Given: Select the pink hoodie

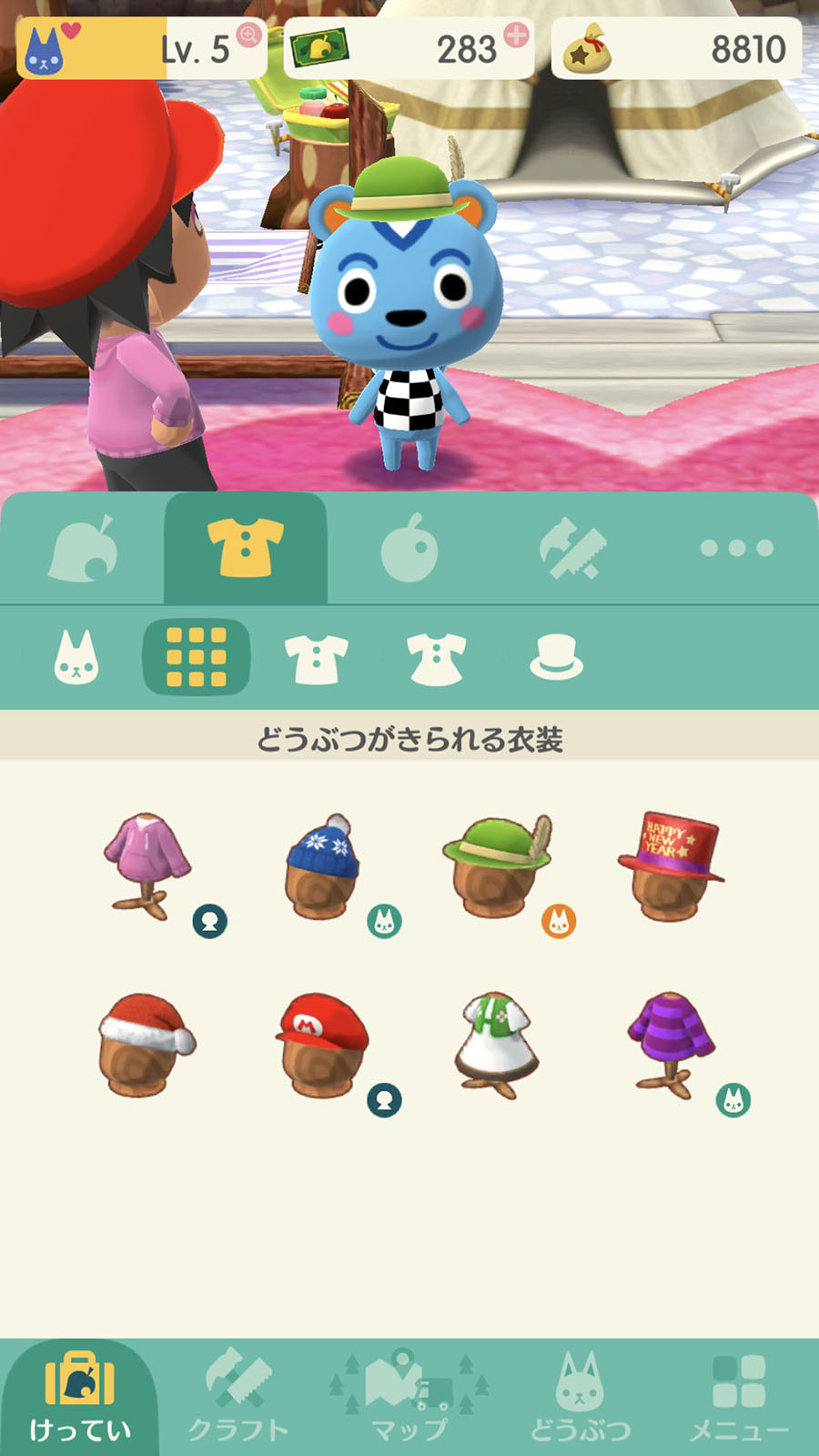Looking at the screenshot, I should pyautogui.click(x=146, y=864).
